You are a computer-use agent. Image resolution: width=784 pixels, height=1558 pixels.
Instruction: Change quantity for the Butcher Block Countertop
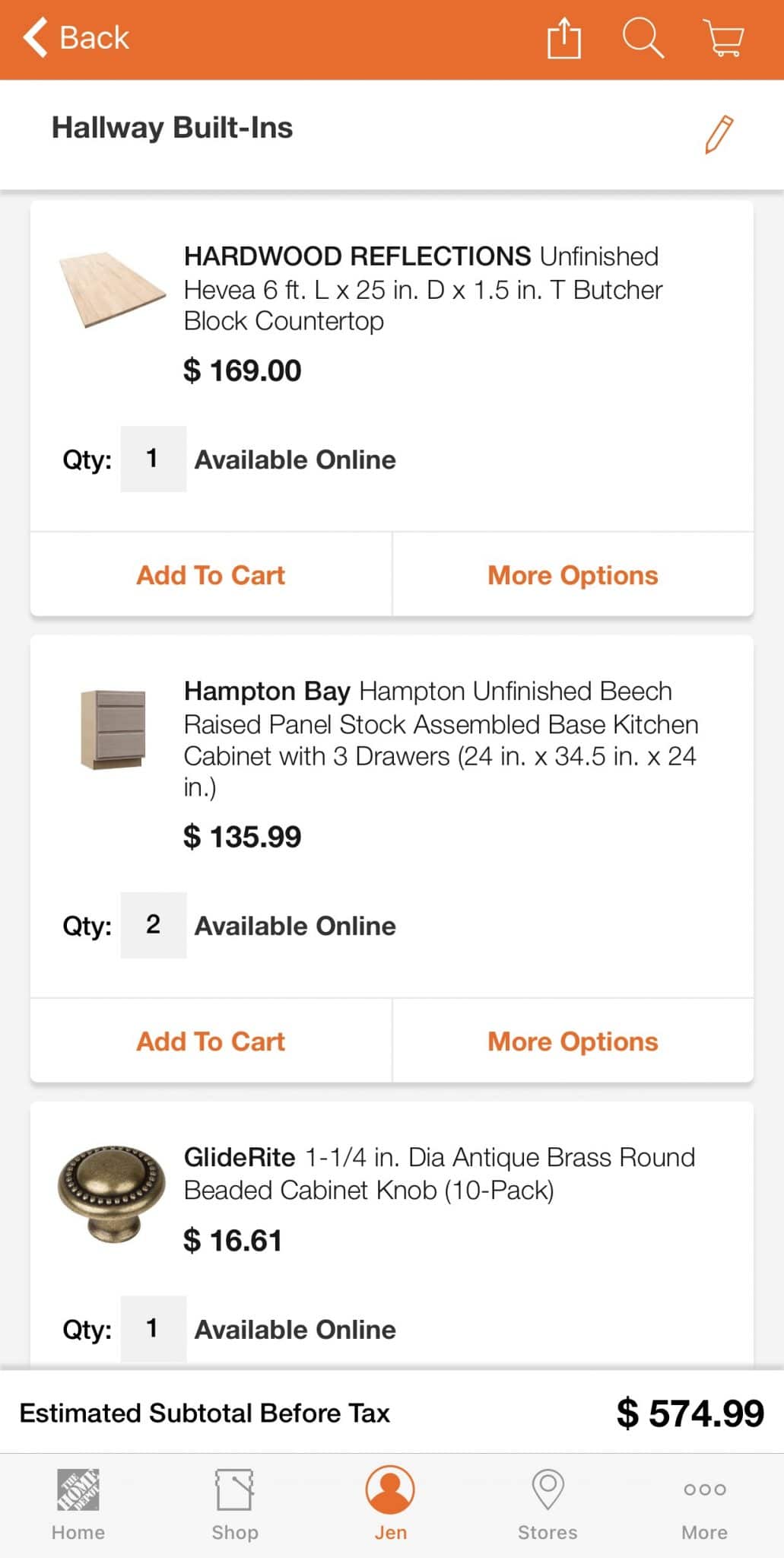[153, 459]
